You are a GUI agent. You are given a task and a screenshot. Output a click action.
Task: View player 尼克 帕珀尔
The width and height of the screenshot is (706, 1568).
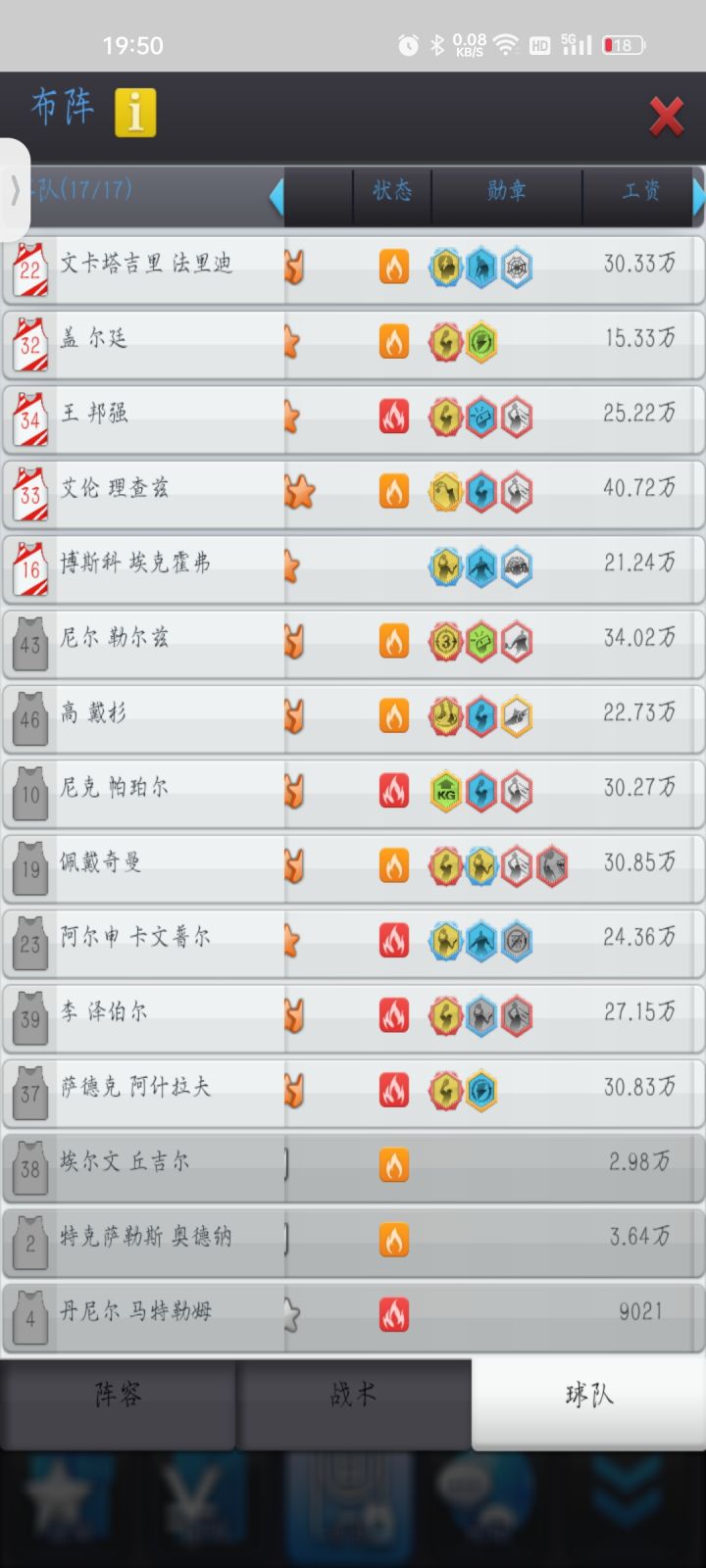point(115,788)
